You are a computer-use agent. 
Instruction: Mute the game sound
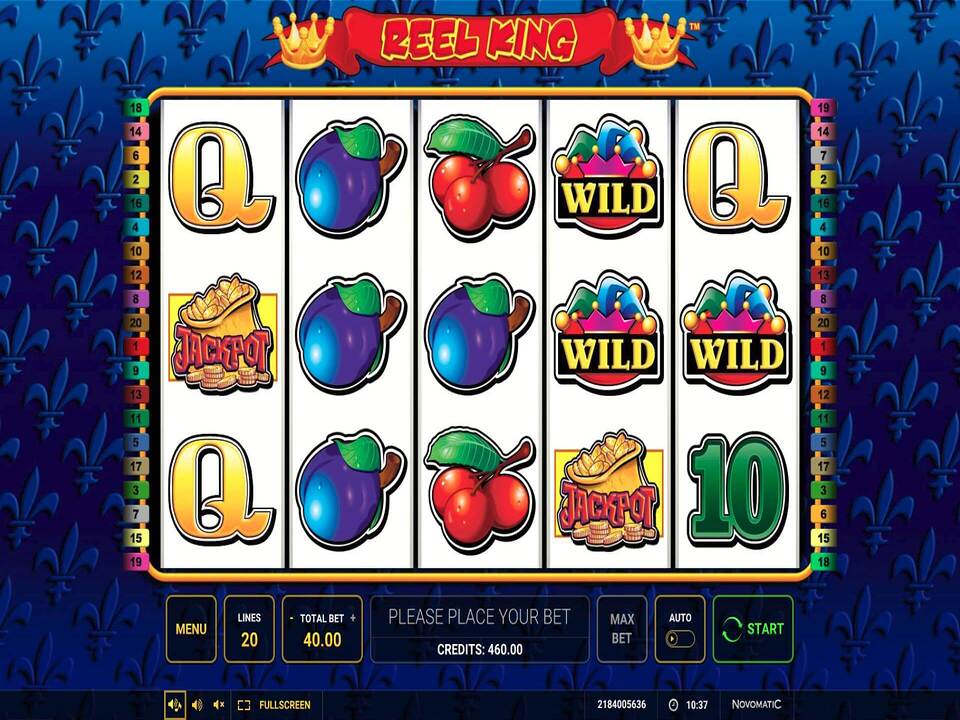(x=218, y=705)
